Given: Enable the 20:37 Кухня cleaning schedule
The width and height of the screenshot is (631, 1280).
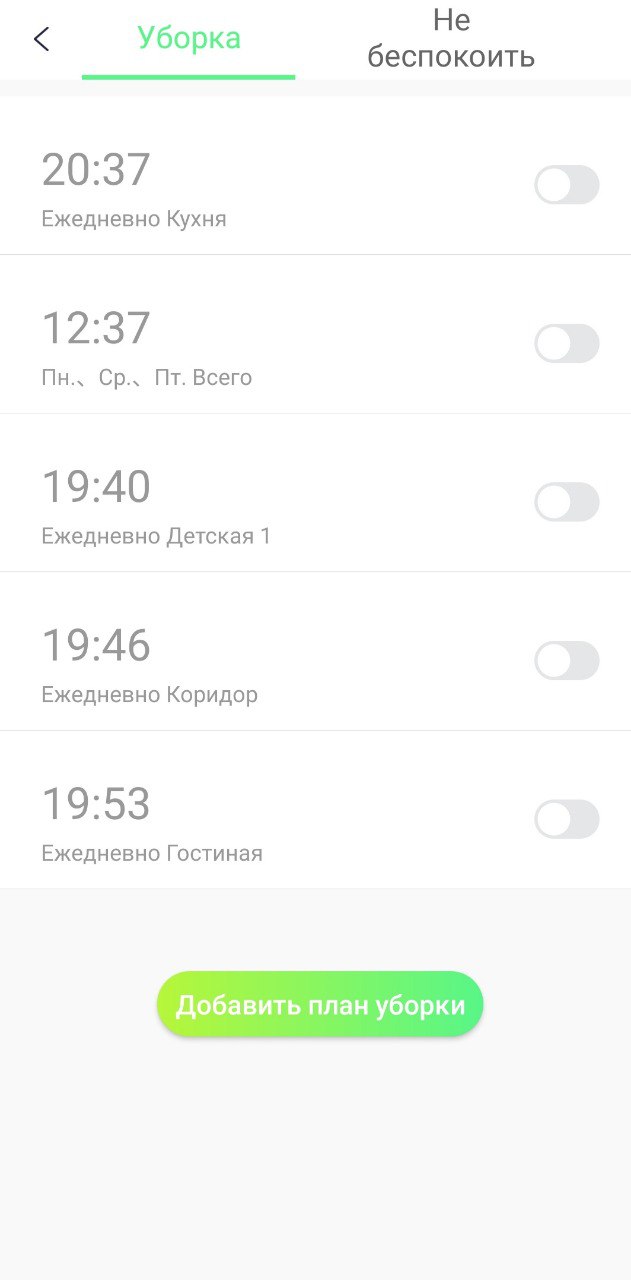Looking at the screenshot, I should tap(566, 185).
